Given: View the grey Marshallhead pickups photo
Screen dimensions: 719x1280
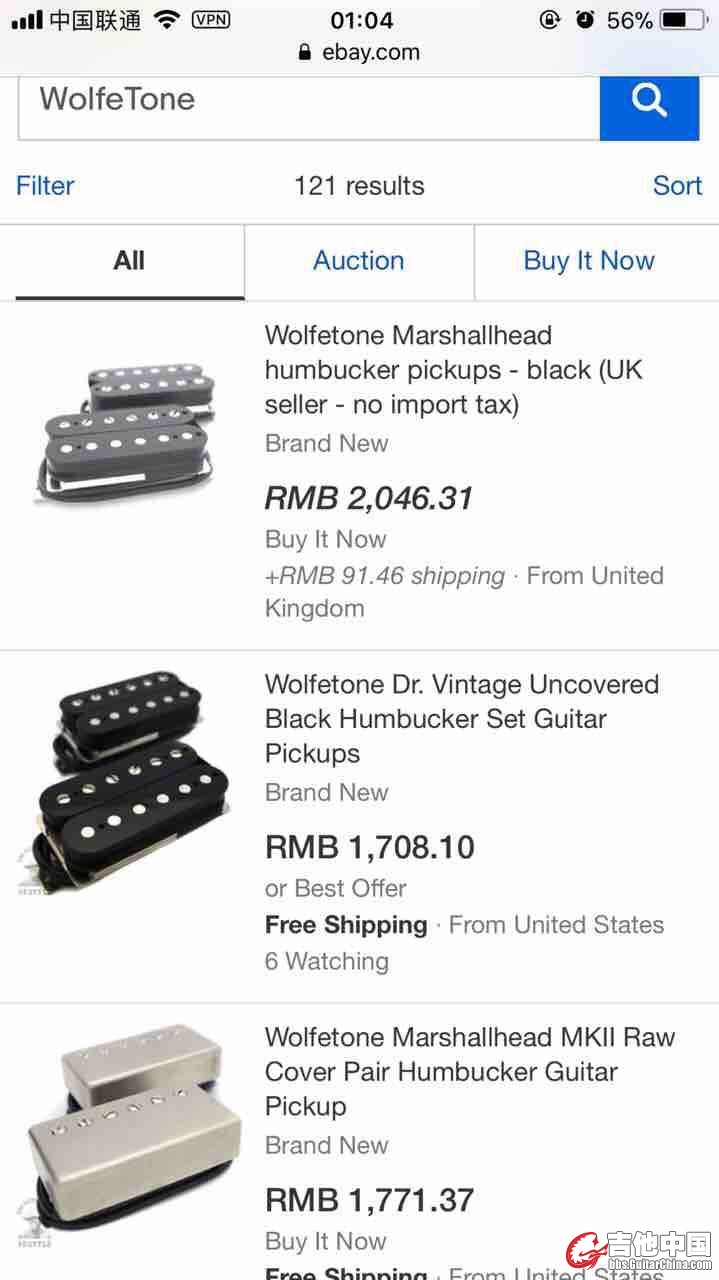Looking at the screenshot, I should click(128, 431).
